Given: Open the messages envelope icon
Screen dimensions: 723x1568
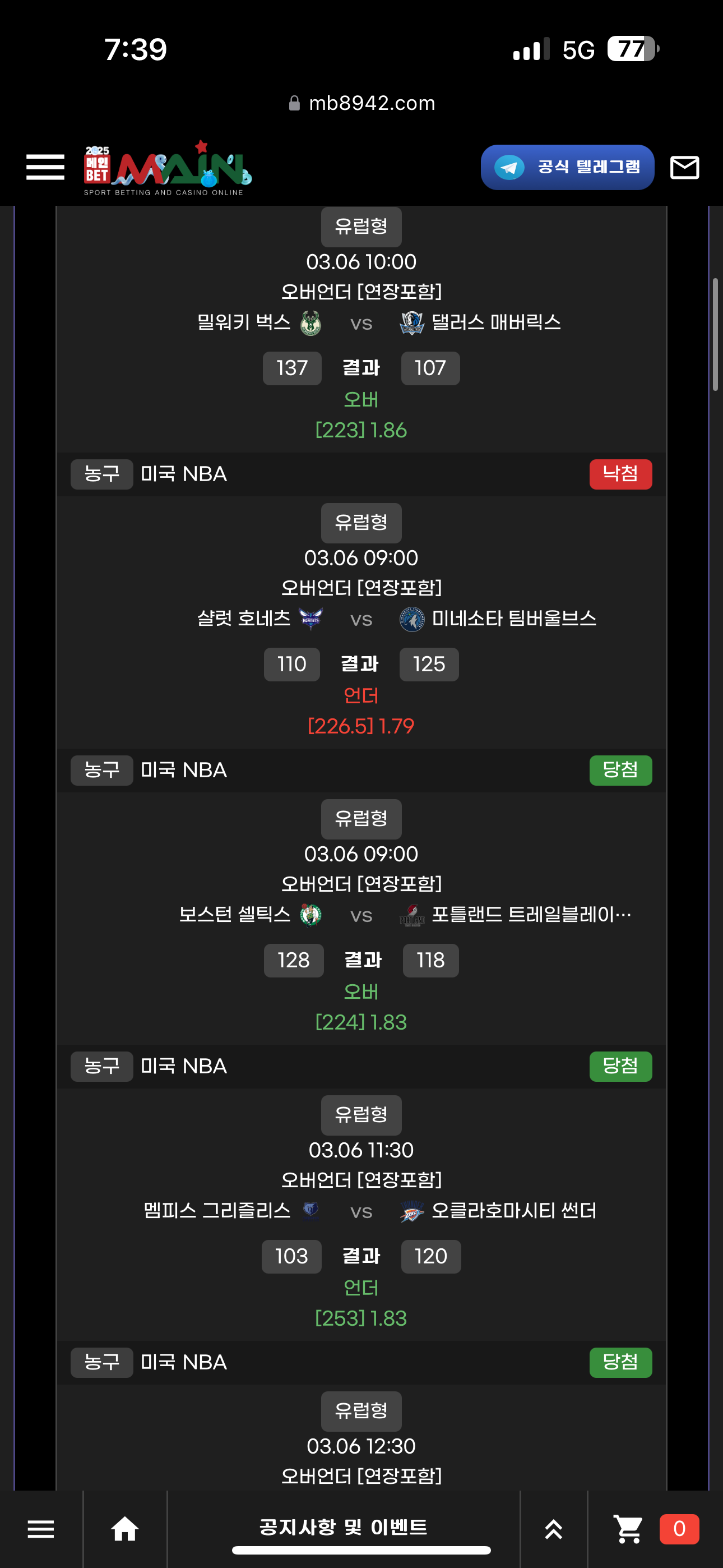Looking at the screenshot, I should tap(684, 167).
